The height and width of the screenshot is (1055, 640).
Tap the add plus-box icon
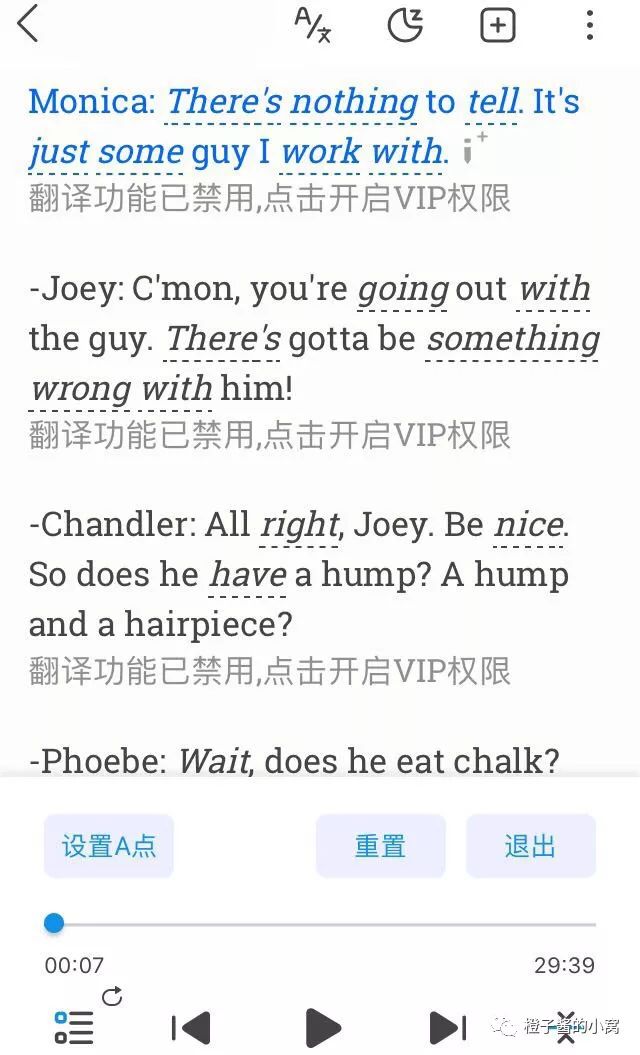pyautogui.click(x=497, y=24)
